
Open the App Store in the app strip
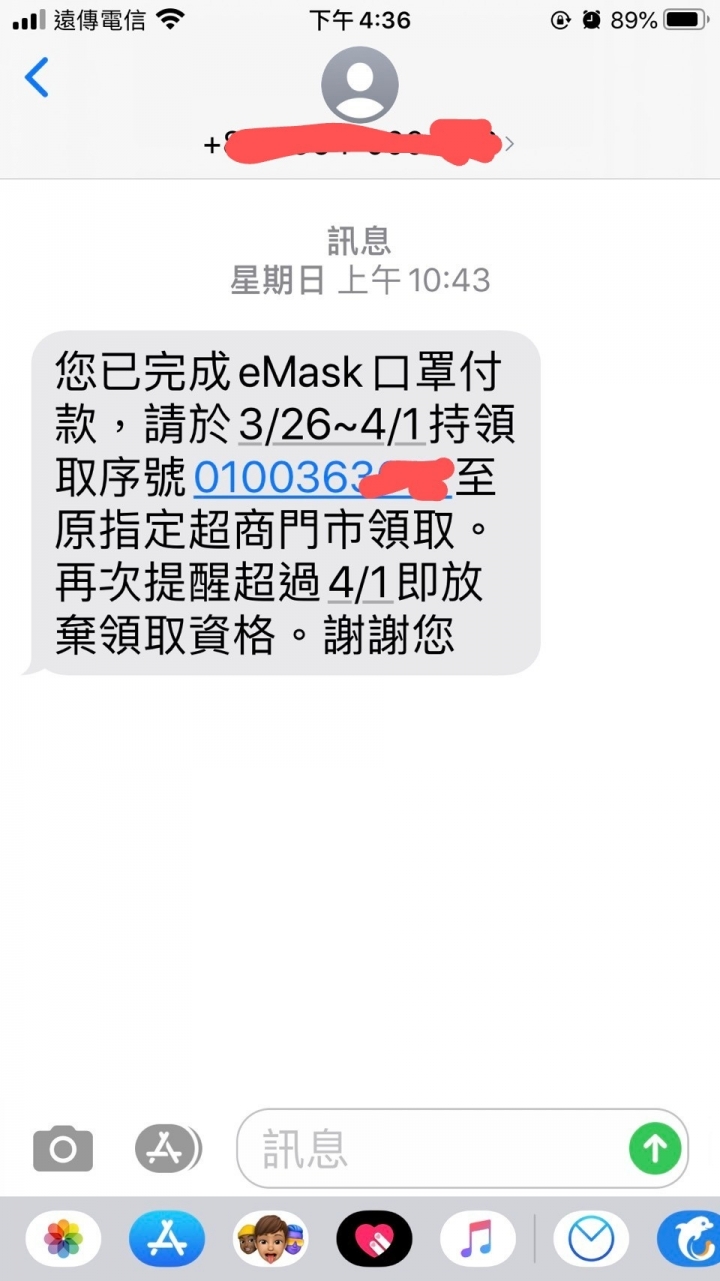pos(166,1240)
